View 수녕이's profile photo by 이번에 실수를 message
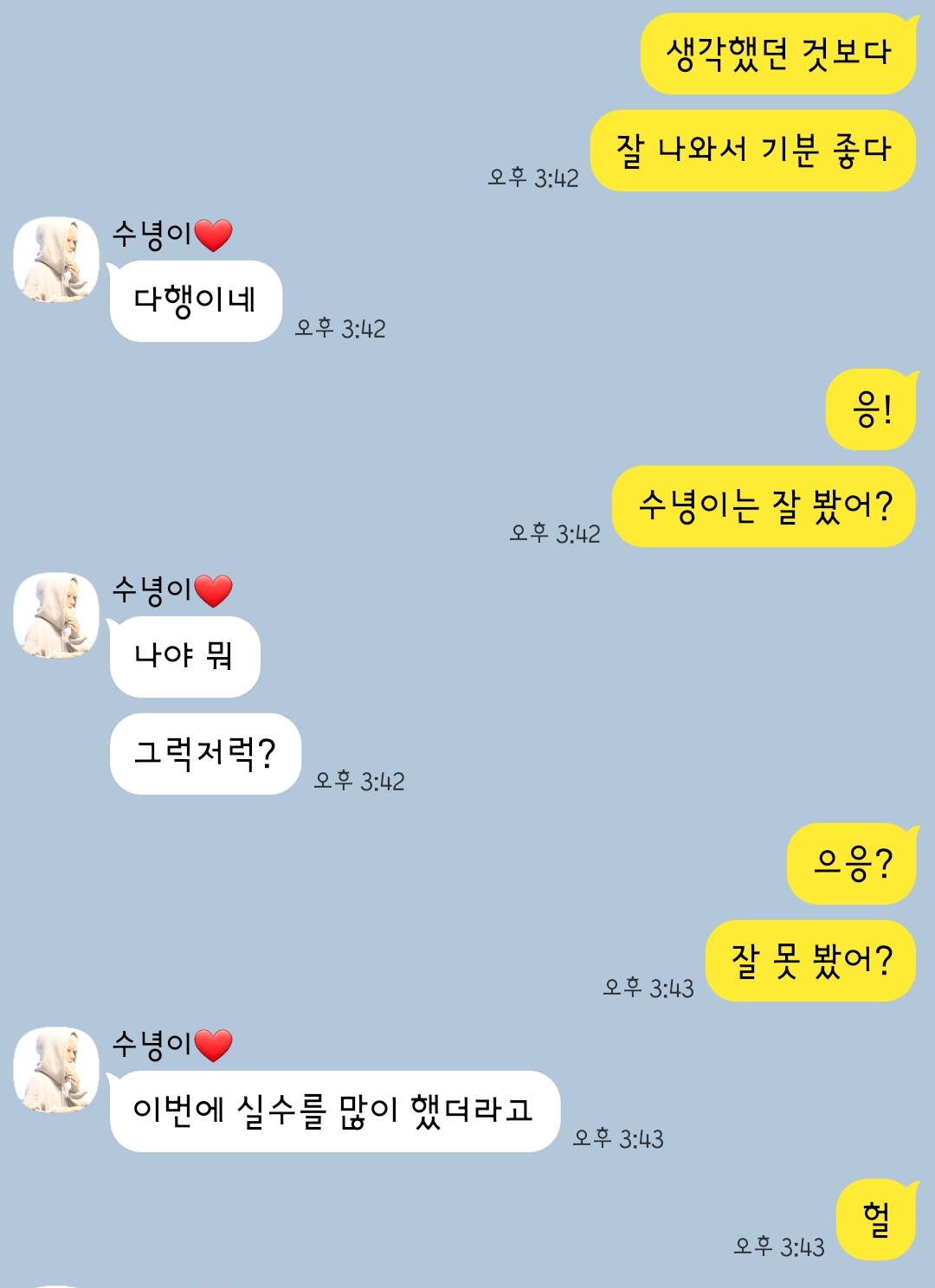Viewport: 935px width, 1288px height. pos(56,1071)
